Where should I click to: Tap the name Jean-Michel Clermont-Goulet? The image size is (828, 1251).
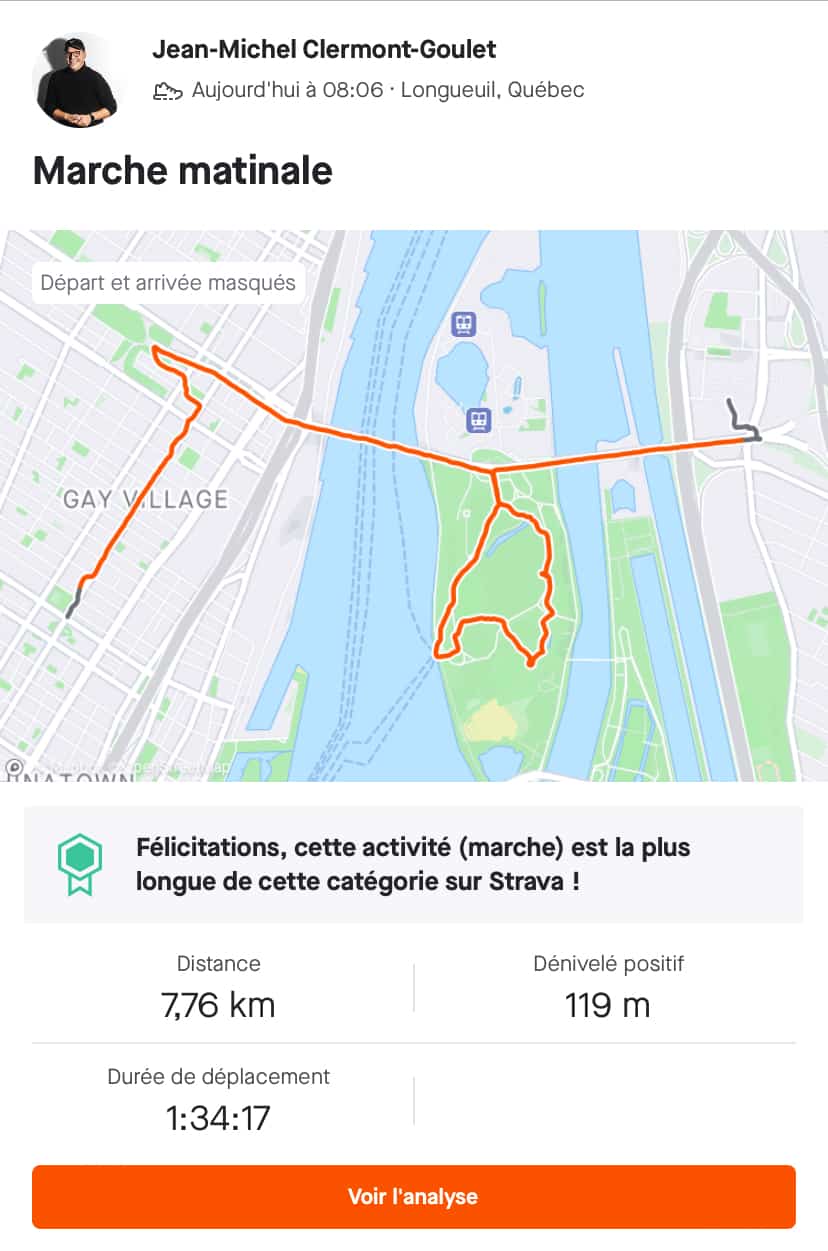click(323, 49)
